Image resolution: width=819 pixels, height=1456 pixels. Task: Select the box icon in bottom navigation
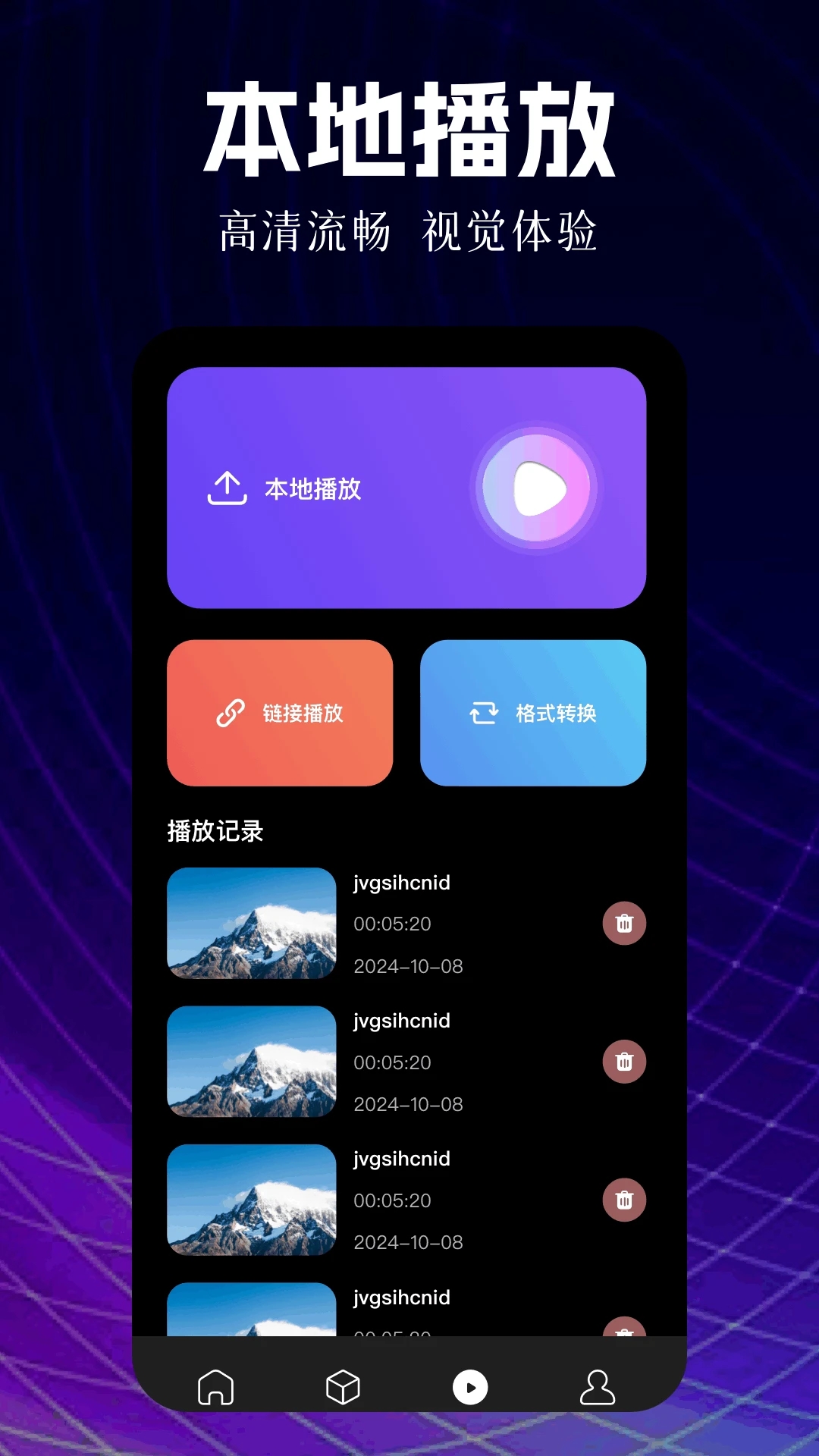344,1385
